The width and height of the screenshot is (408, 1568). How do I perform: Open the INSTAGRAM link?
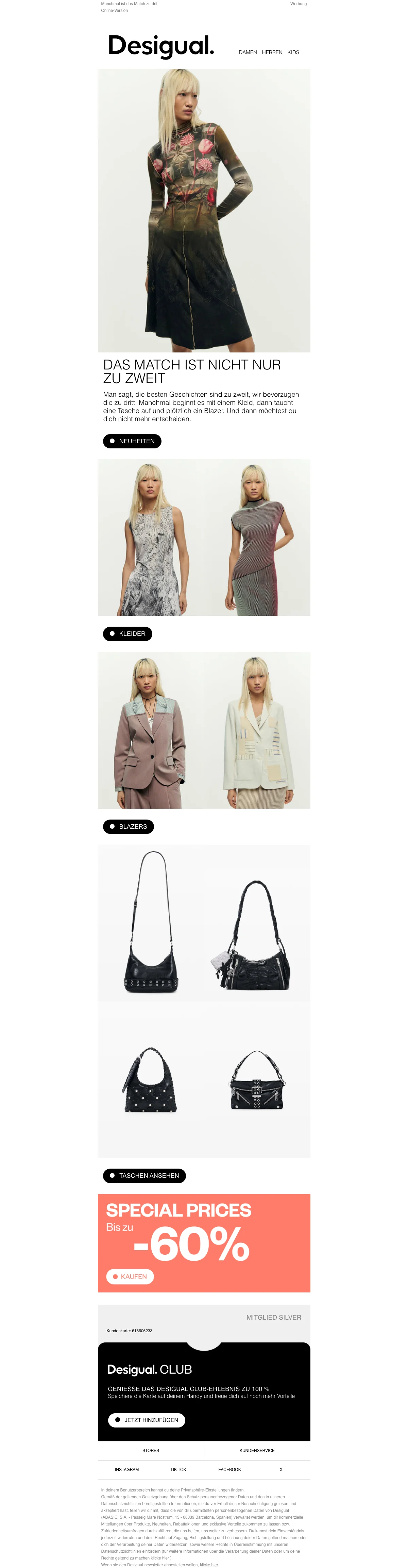(126, 1469)
